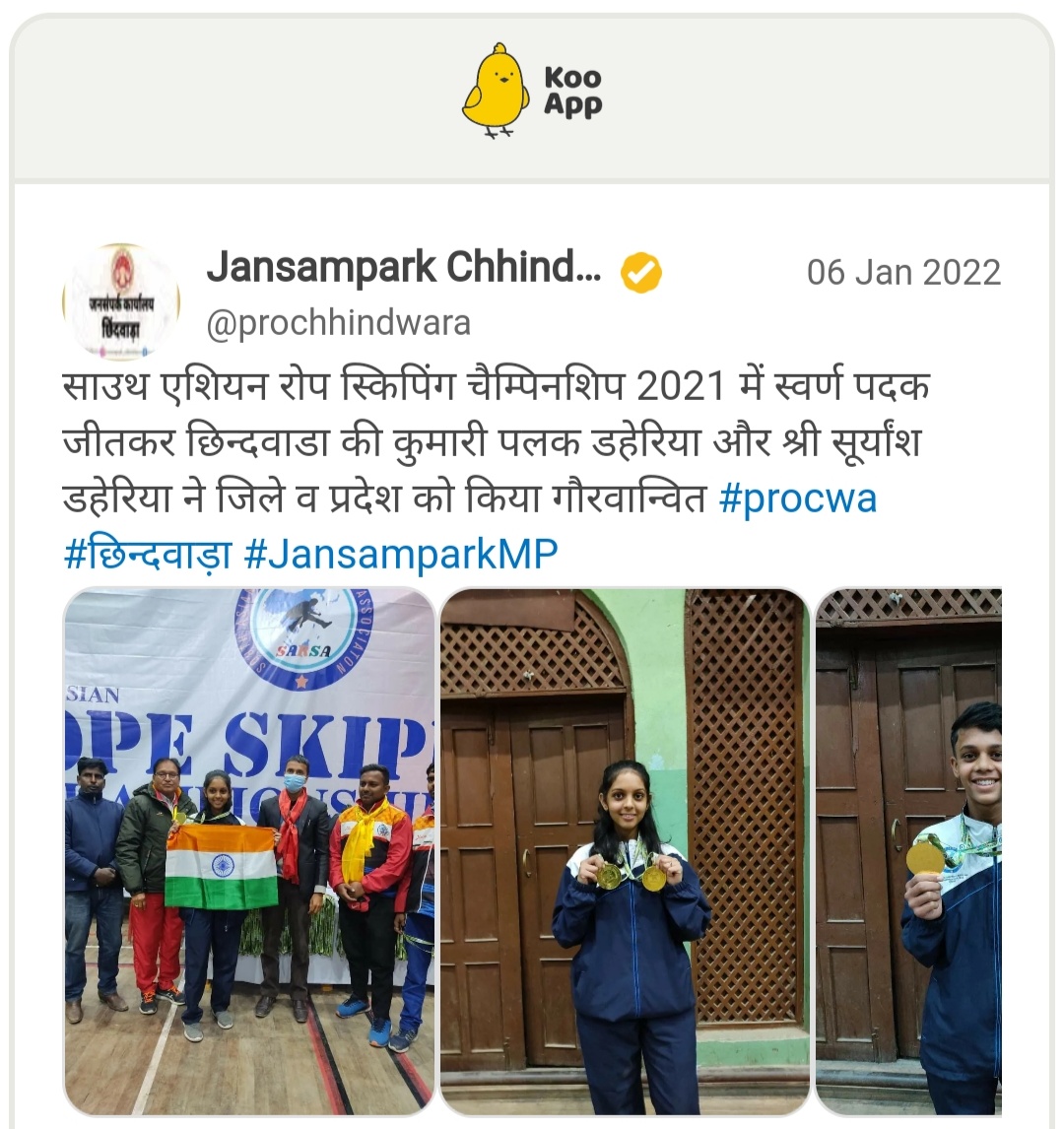Viewport: 1064px width, 1129px height.
Task: View the group photo with Indian flag
Action: (249, 850)
